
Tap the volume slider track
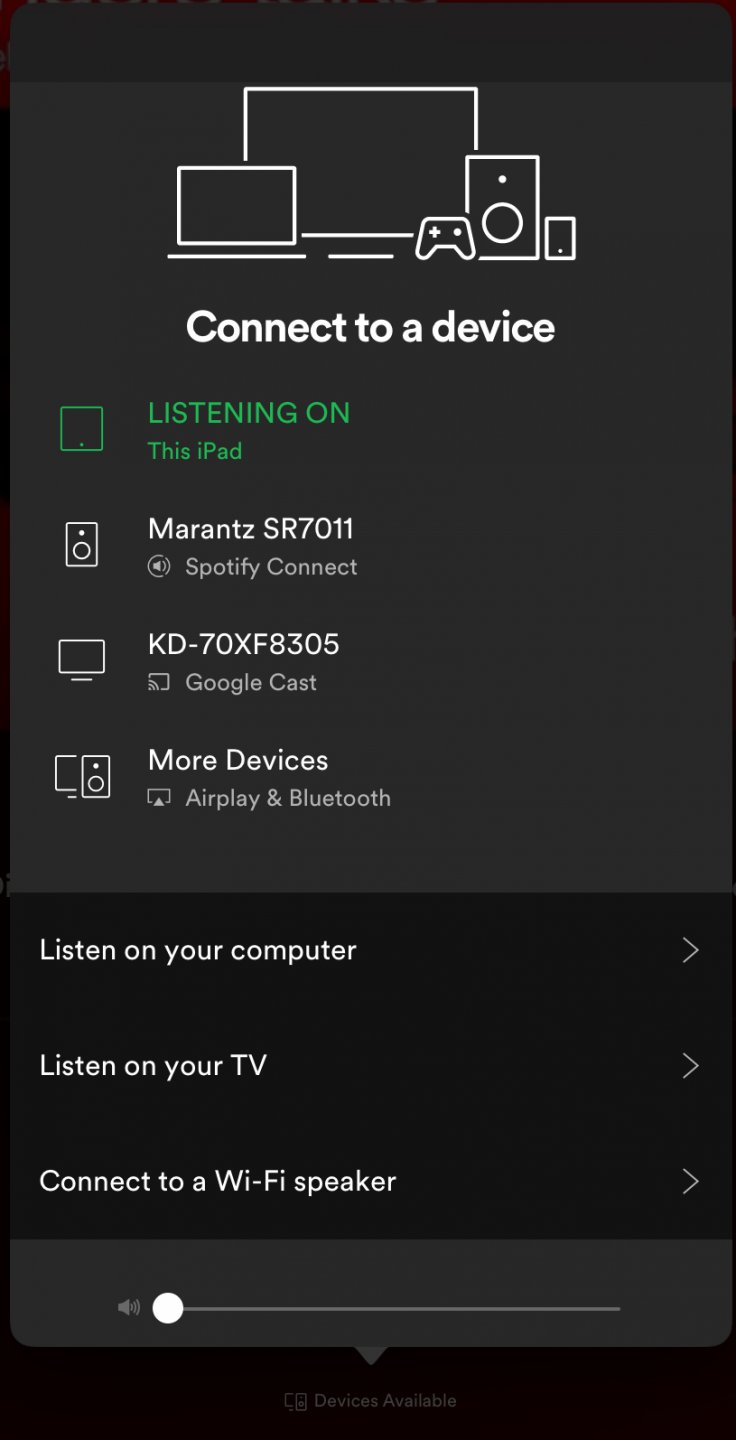tap(400, 1308)
